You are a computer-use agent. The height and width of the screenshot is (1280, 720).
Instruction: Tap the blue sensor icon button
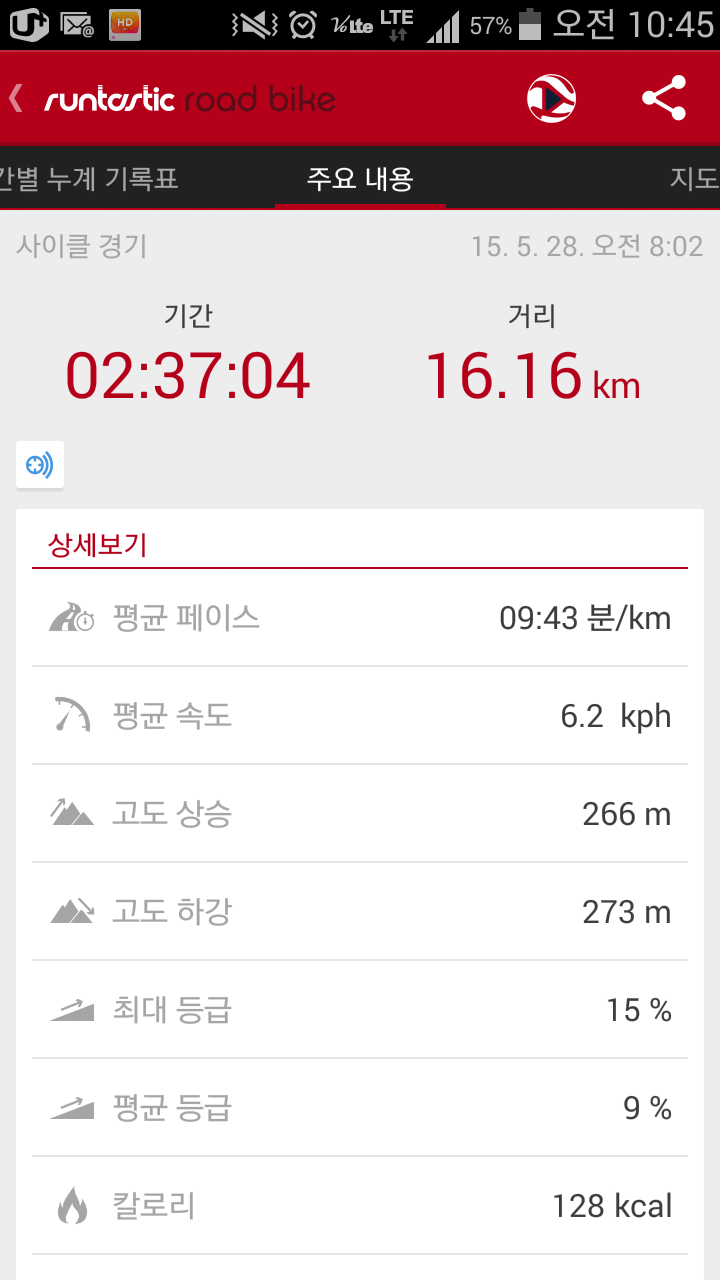click(x=40, y=465)
